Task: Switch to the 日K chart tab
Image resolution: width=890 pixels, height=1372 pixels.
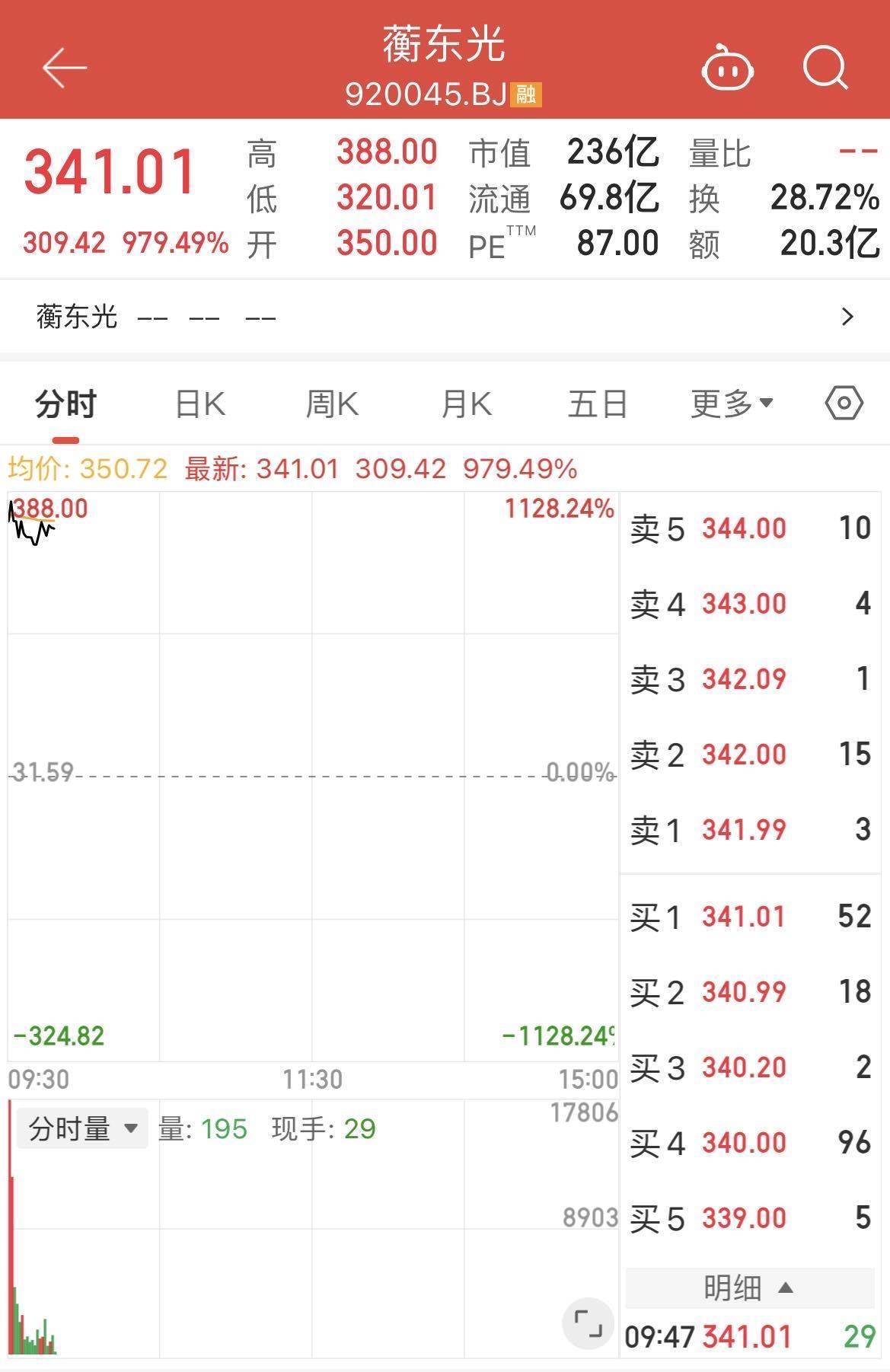Action: pos(200,404)
